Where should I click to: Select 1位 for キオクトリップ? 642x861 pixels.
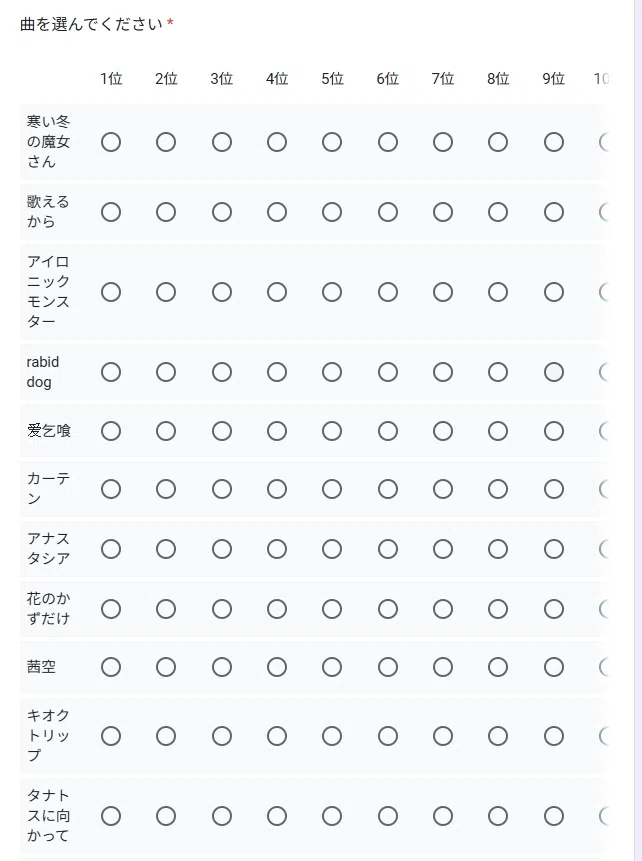[x=111, y=736]
